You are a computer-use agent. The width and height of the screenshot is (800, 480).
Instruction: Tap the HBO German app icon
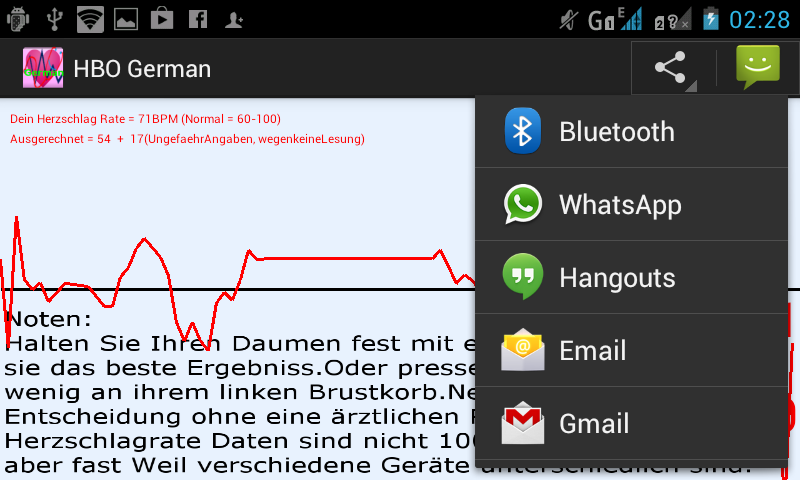[43, 68]
